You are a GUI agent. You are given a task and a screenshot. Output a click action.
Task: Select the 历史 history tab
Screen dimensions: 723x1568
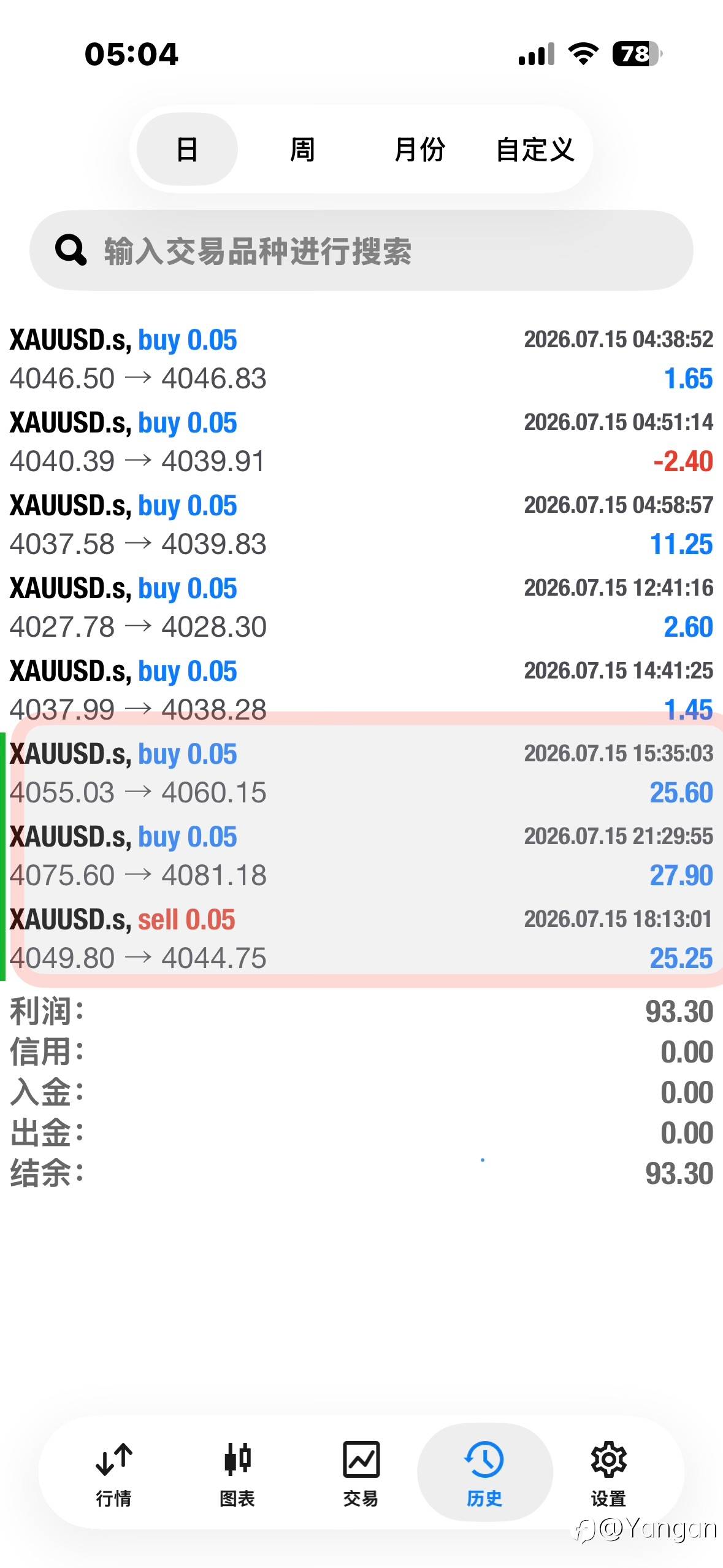click(x=484, y=1472)
